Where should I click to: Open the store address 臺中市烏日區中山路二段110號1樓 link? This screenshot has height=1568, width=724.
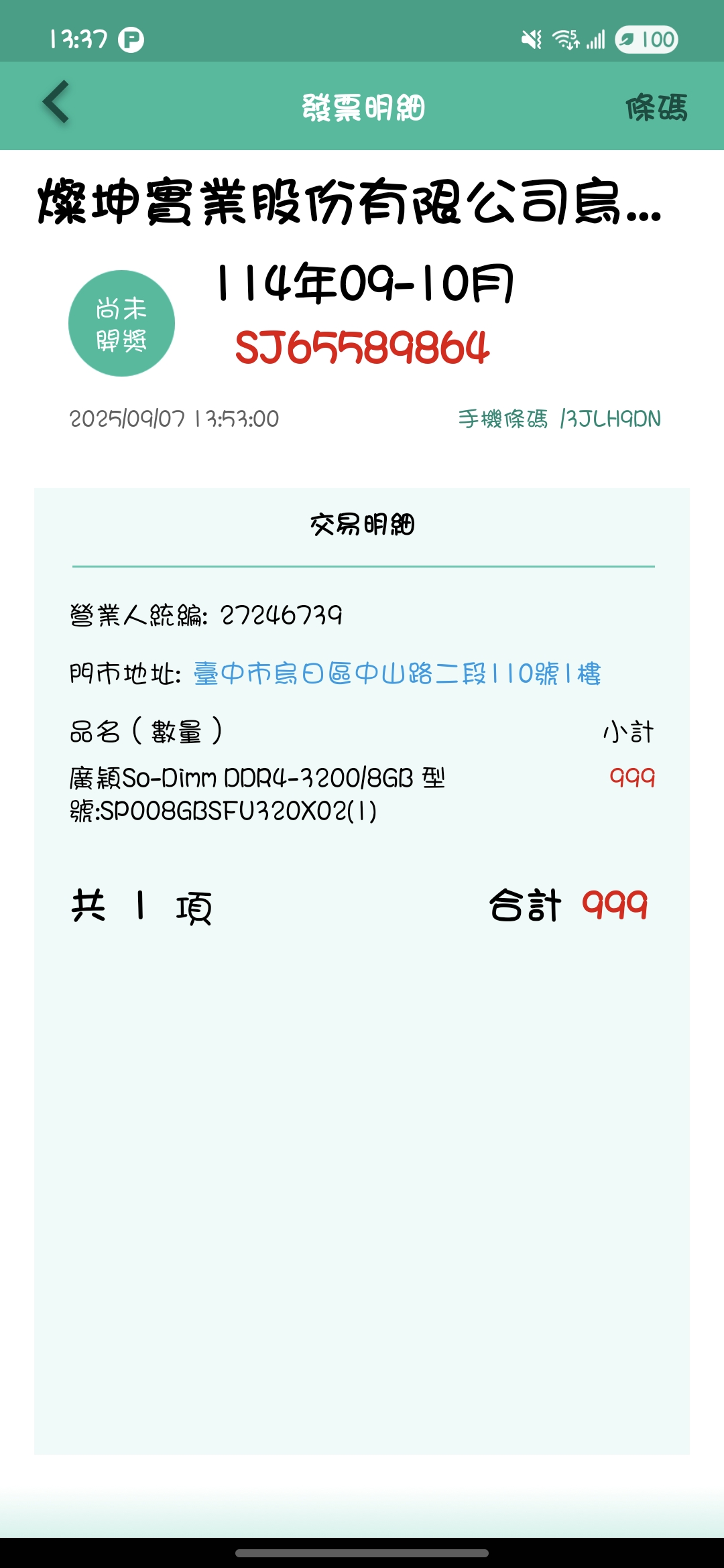point(397,673)
